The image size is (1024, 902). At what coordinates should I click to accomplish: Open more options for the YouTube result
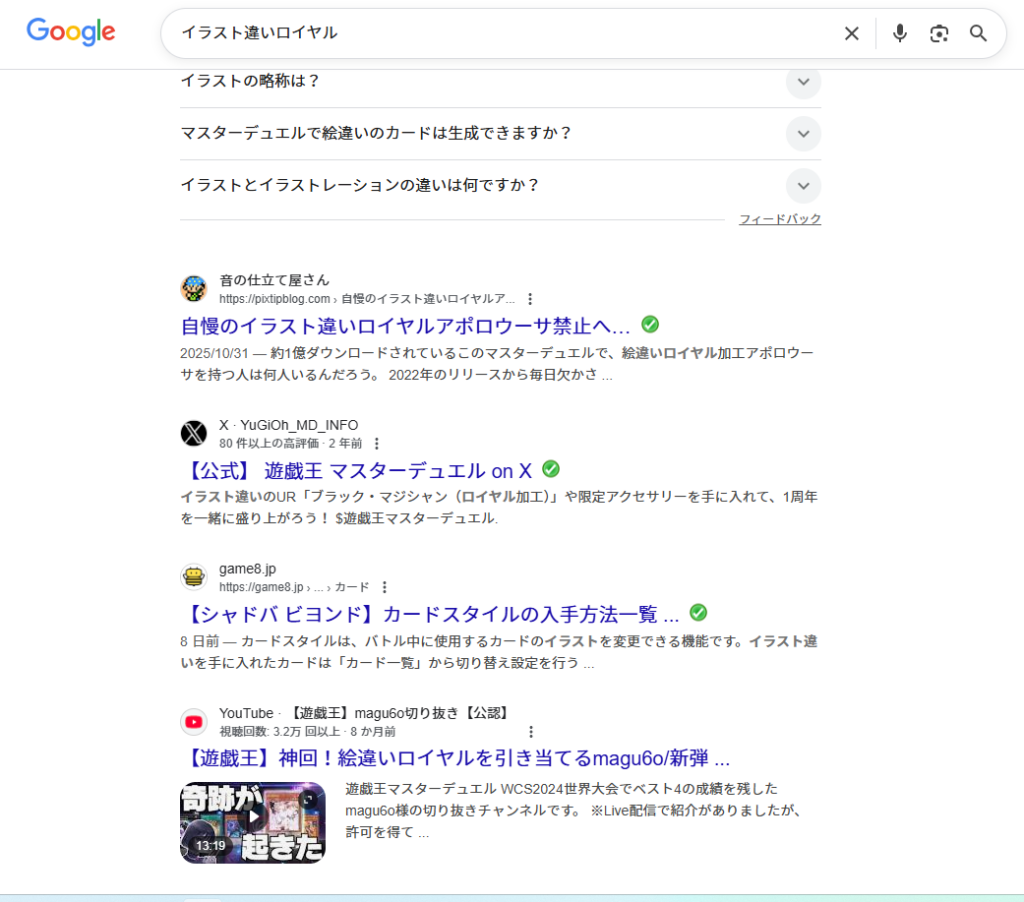(x=530, y=732)
